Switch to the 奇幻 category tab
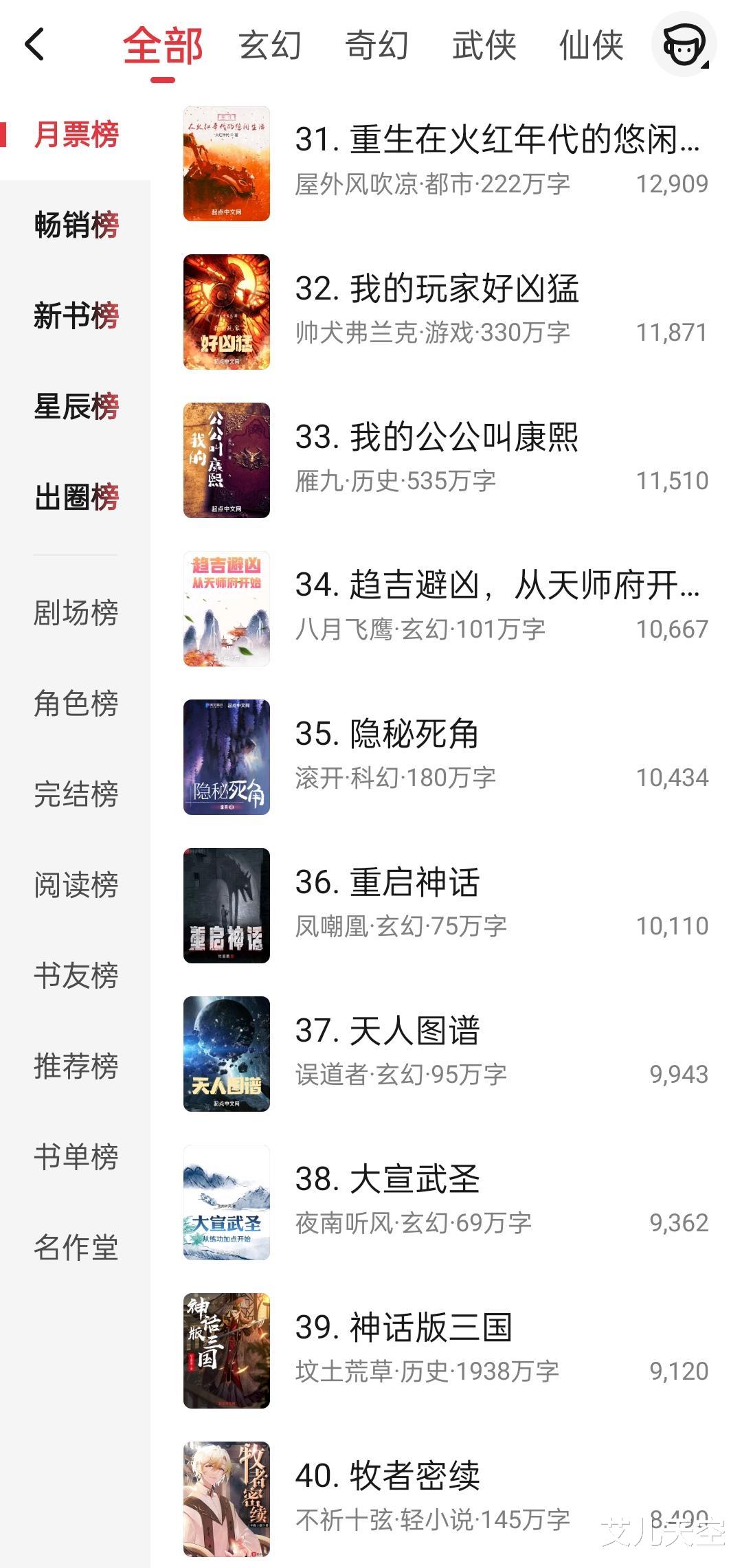Screen dimensions: 742x1568 tap(376, 46)
